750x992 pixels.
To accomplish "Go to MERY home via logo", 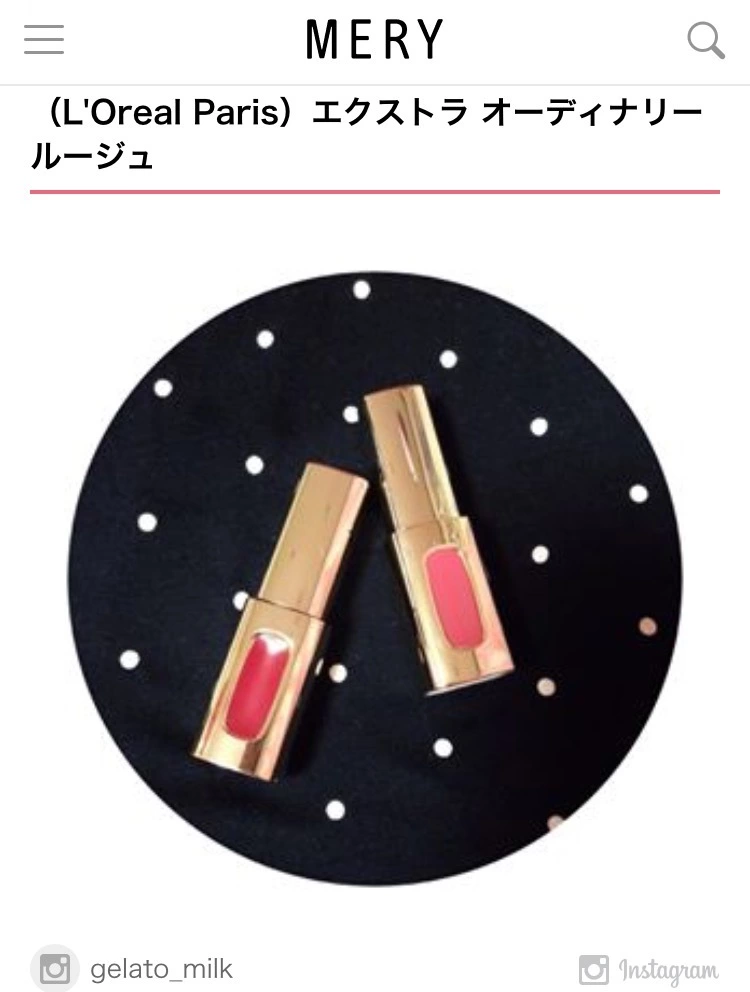I will tap(374, 40).
